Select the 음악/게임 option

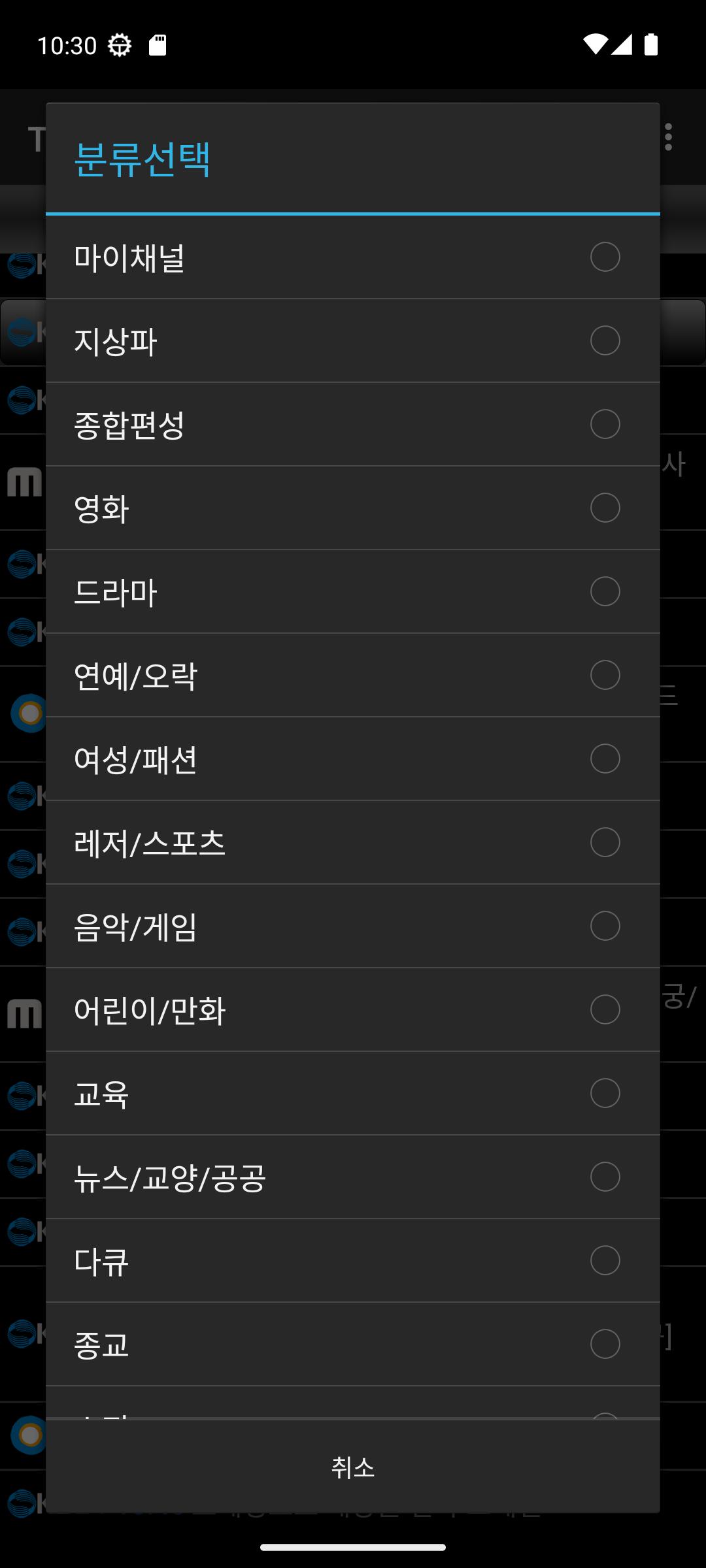pyautogui.click(x=352, y=926)
